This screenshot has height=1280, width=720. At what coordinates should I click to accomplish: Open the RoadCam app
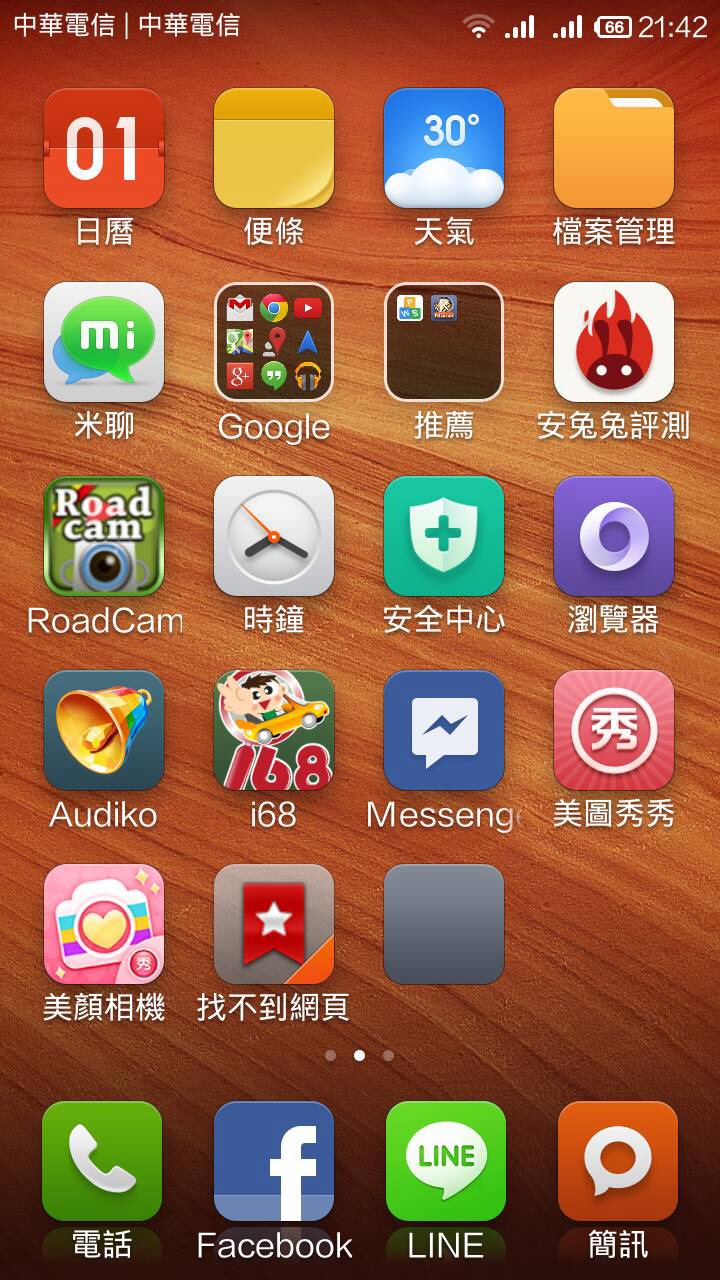(x=104, y=536)
